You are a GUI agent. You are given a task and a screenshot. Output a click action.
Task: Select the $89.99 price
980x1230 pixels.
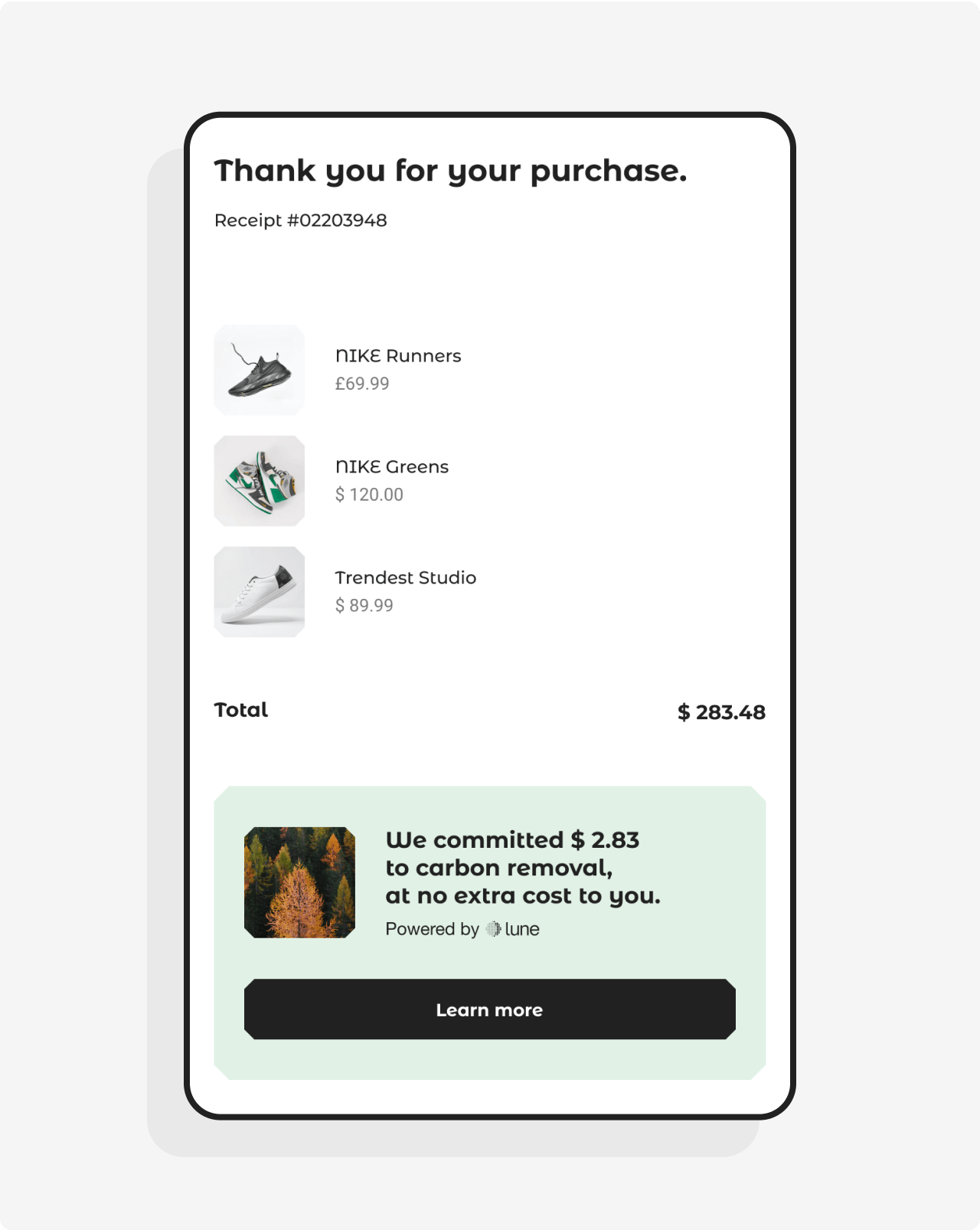pos(364,606)
